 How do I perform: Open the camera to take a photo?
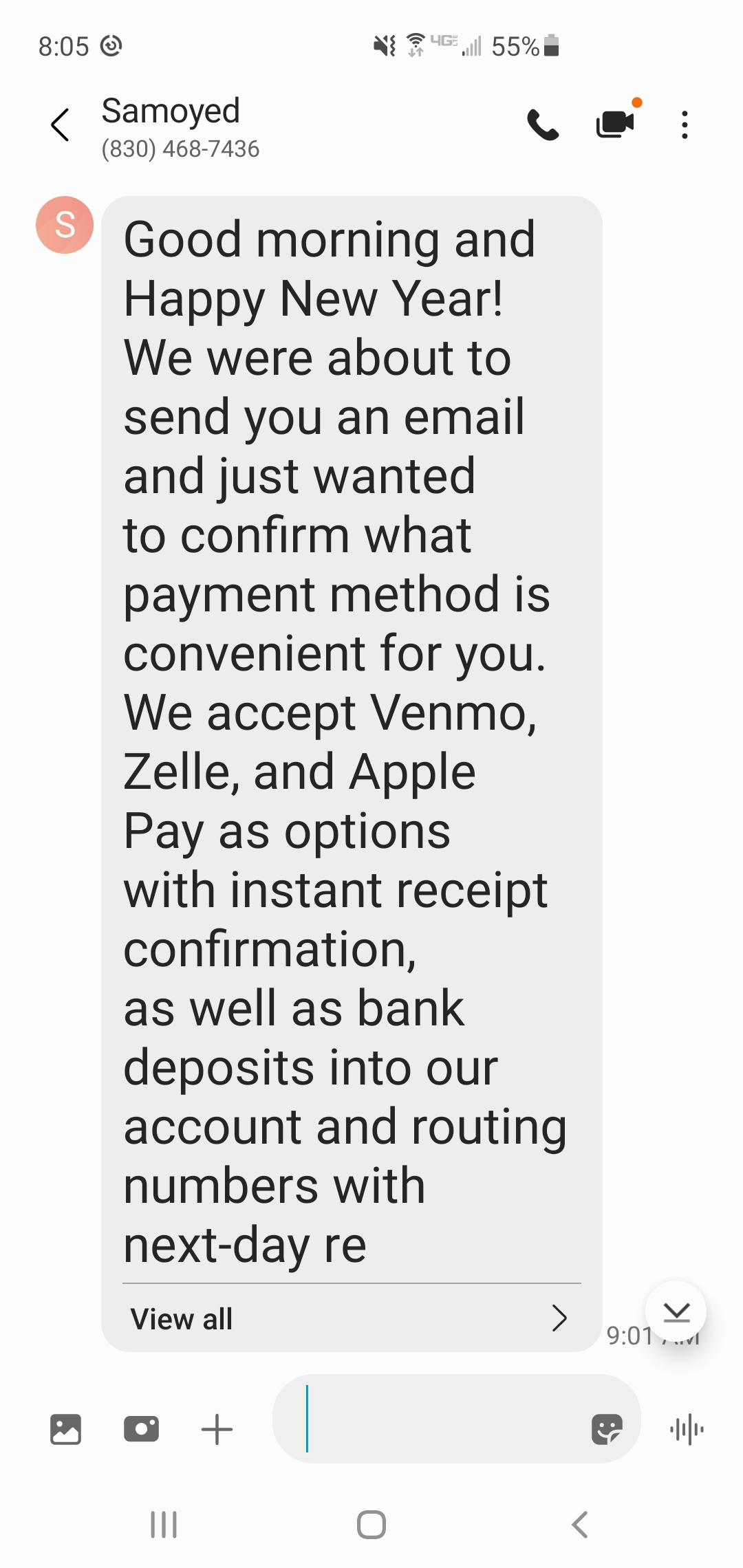pos(141,1429)
